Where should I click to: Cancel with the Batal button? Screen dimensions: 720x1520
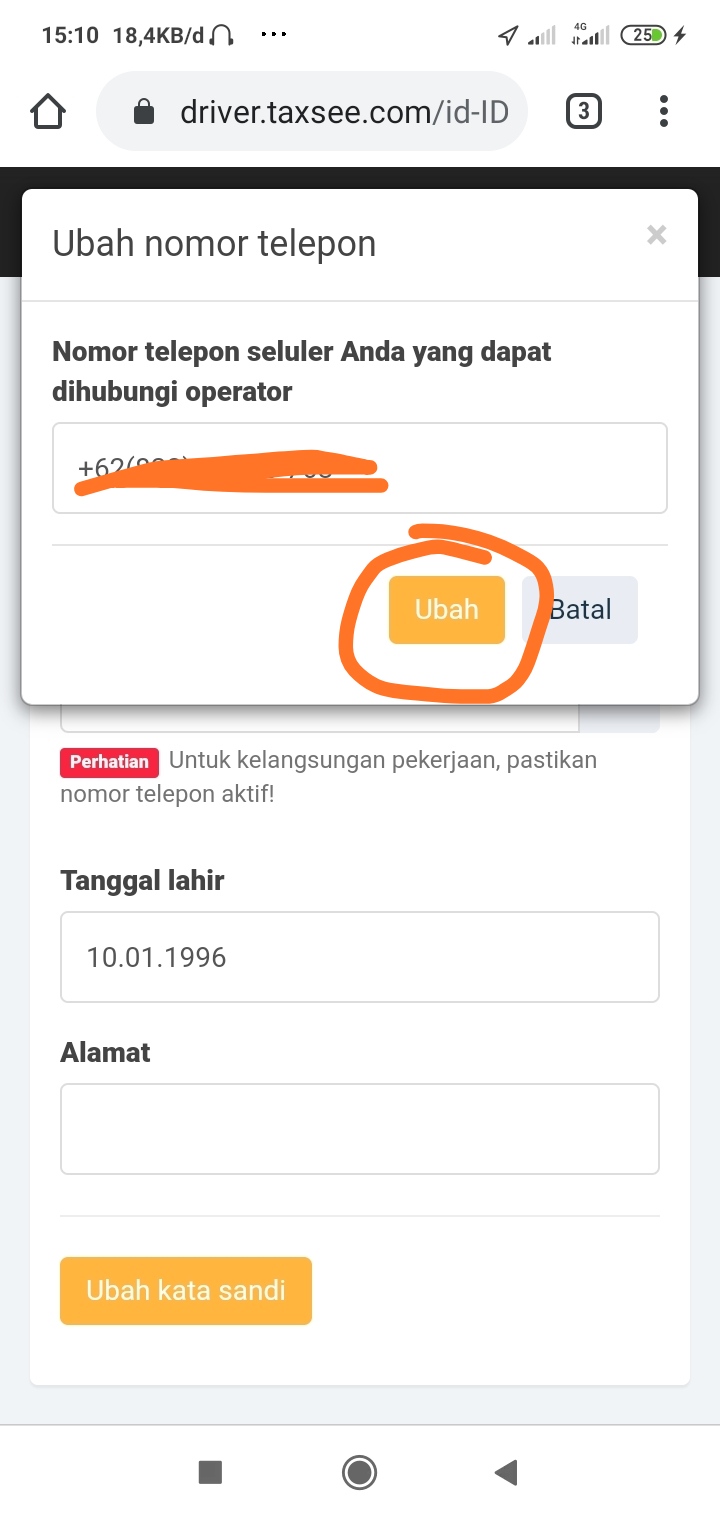click(581, 610)
